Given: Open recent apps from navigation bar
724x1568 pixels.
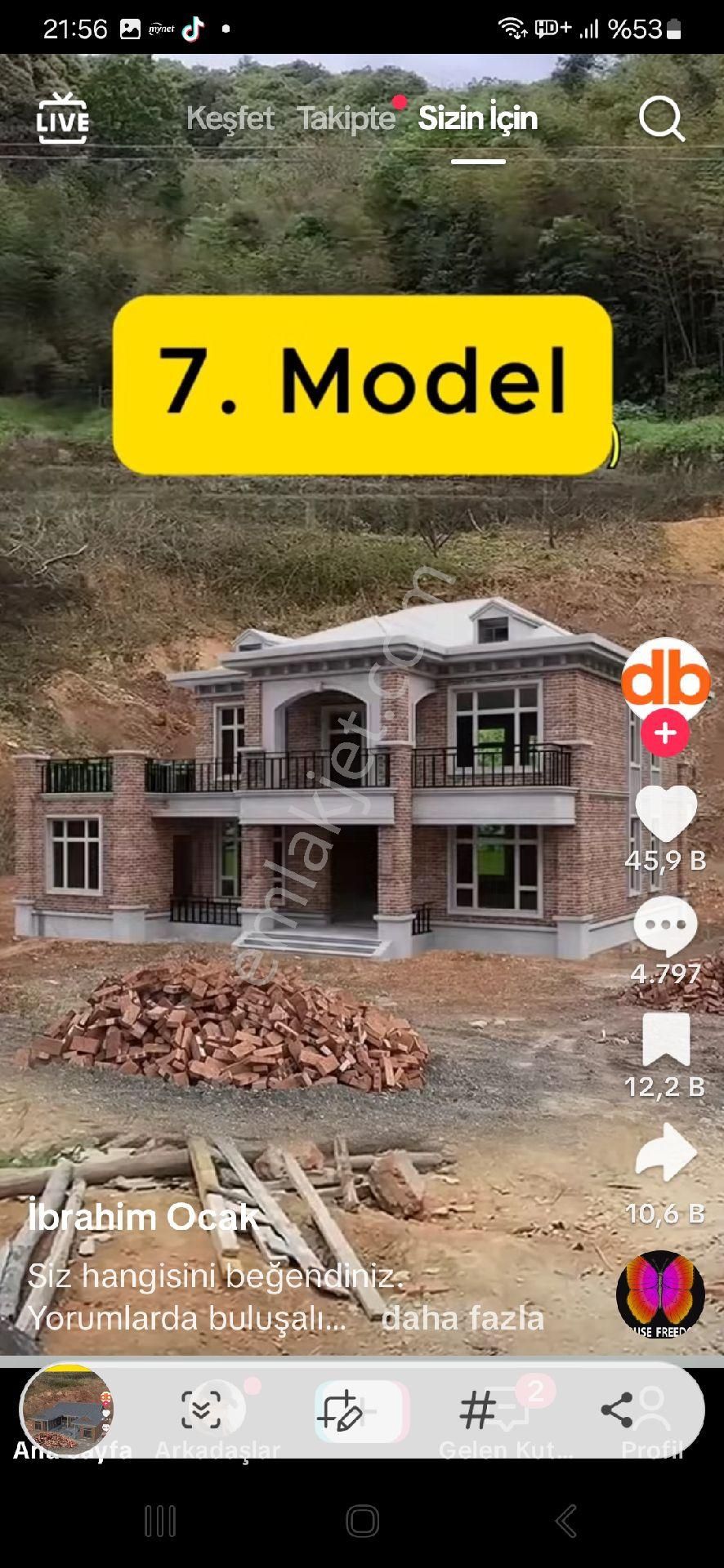Looking at the screenshot, I should pos(160,1521).
